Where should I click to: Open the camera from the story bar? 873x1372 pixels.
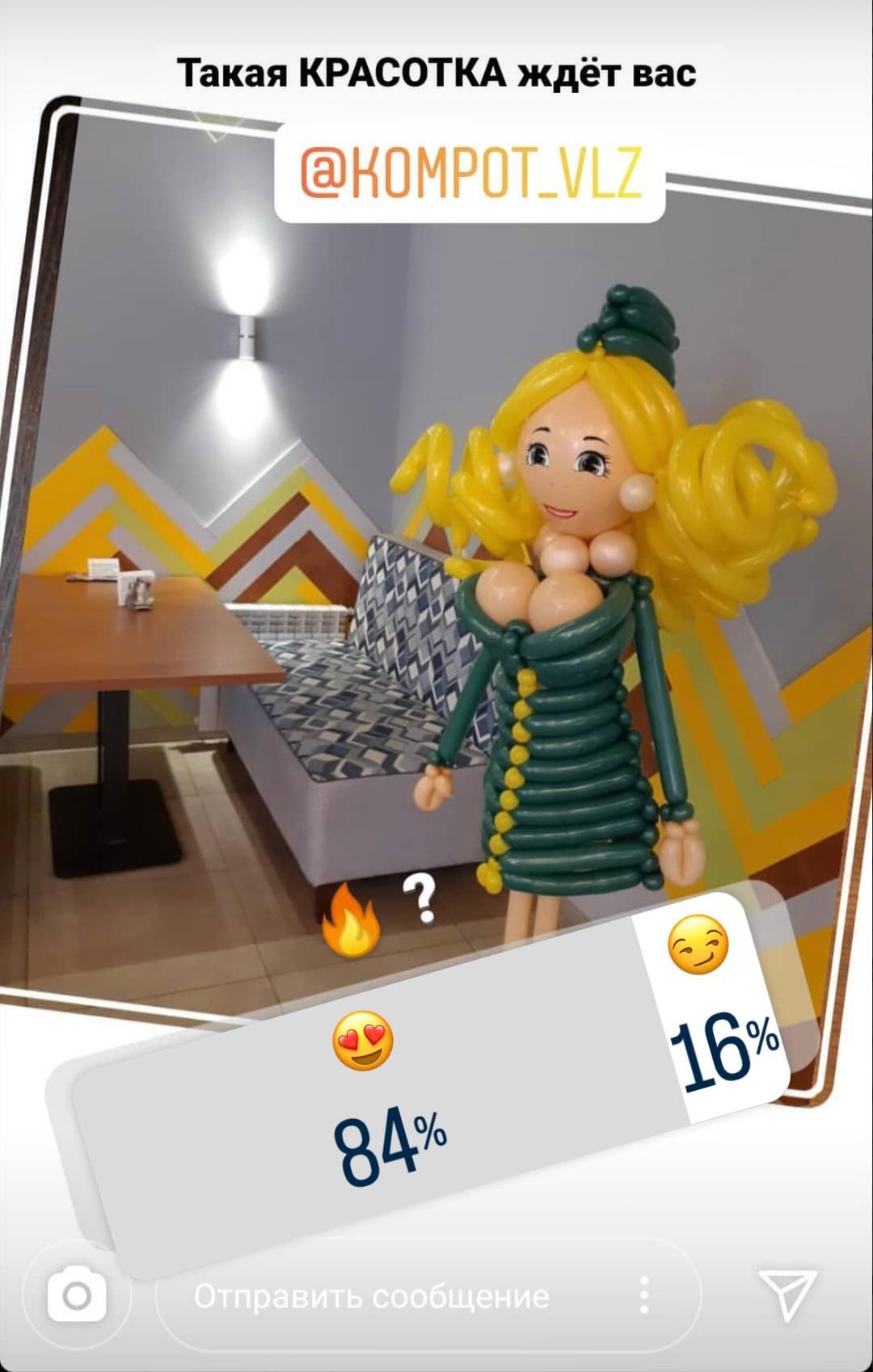coord(77,1296)
